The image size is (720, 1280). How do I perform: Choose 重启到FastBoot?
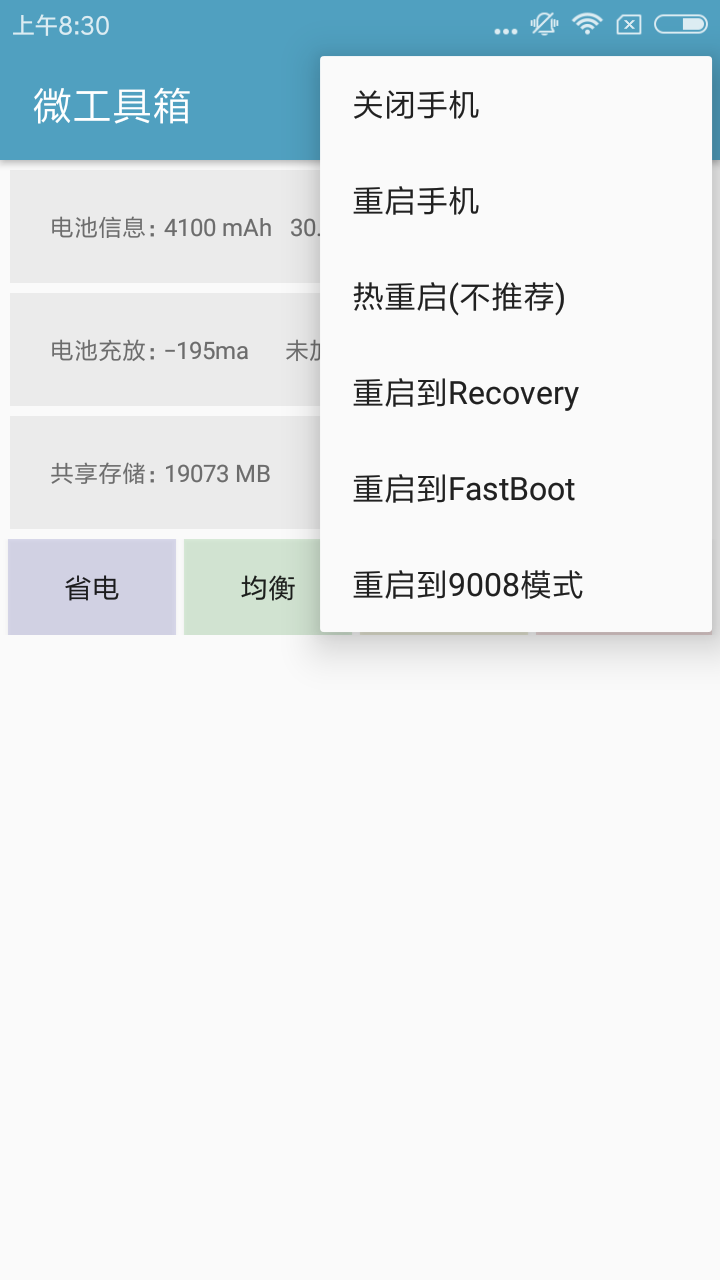click(x=516, y=489)
